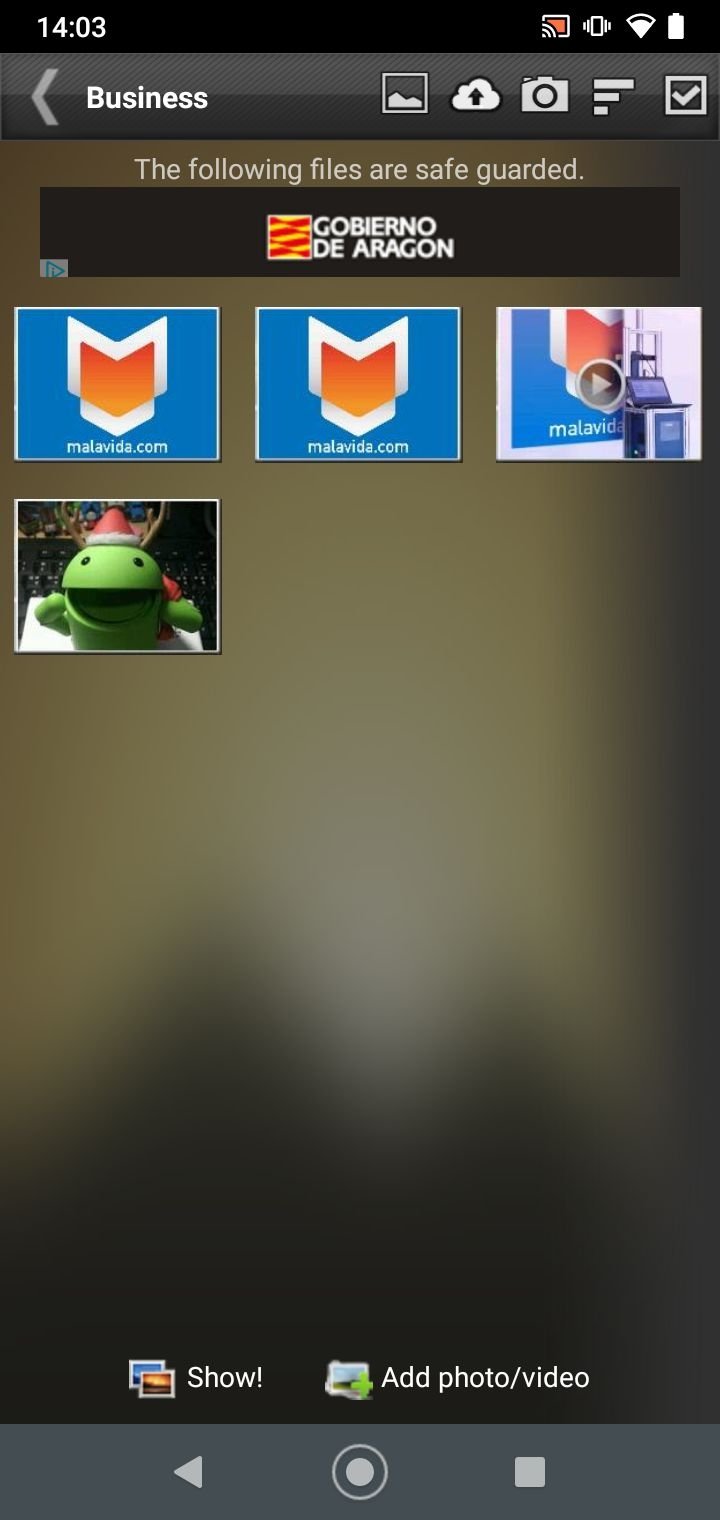Open the sort options icon
The image size is (720, 1520).
click(x=613, y=97)
